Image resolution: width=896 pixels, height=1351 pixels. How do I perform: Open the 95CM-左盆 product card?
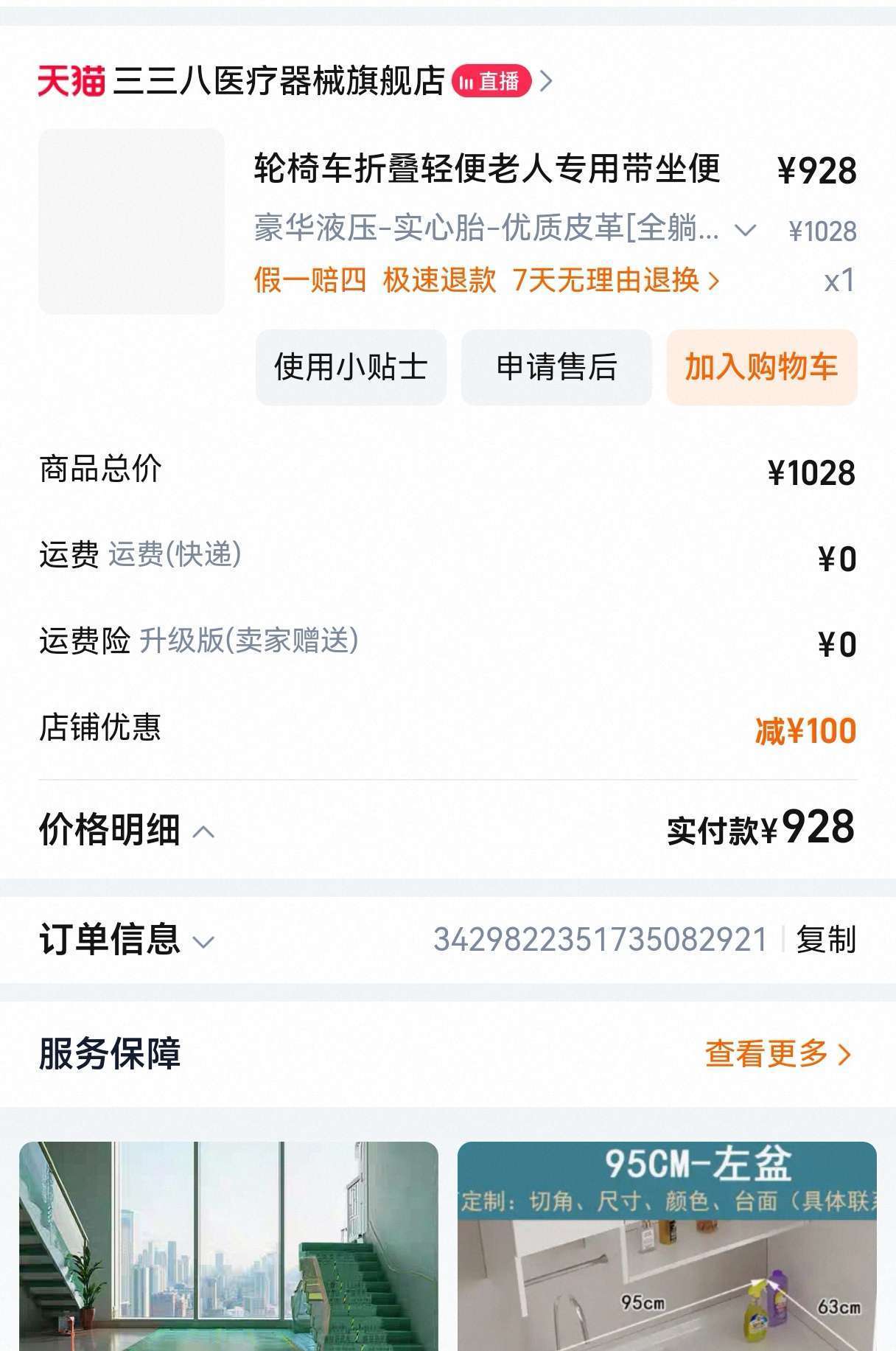(x=667, y=1246)
